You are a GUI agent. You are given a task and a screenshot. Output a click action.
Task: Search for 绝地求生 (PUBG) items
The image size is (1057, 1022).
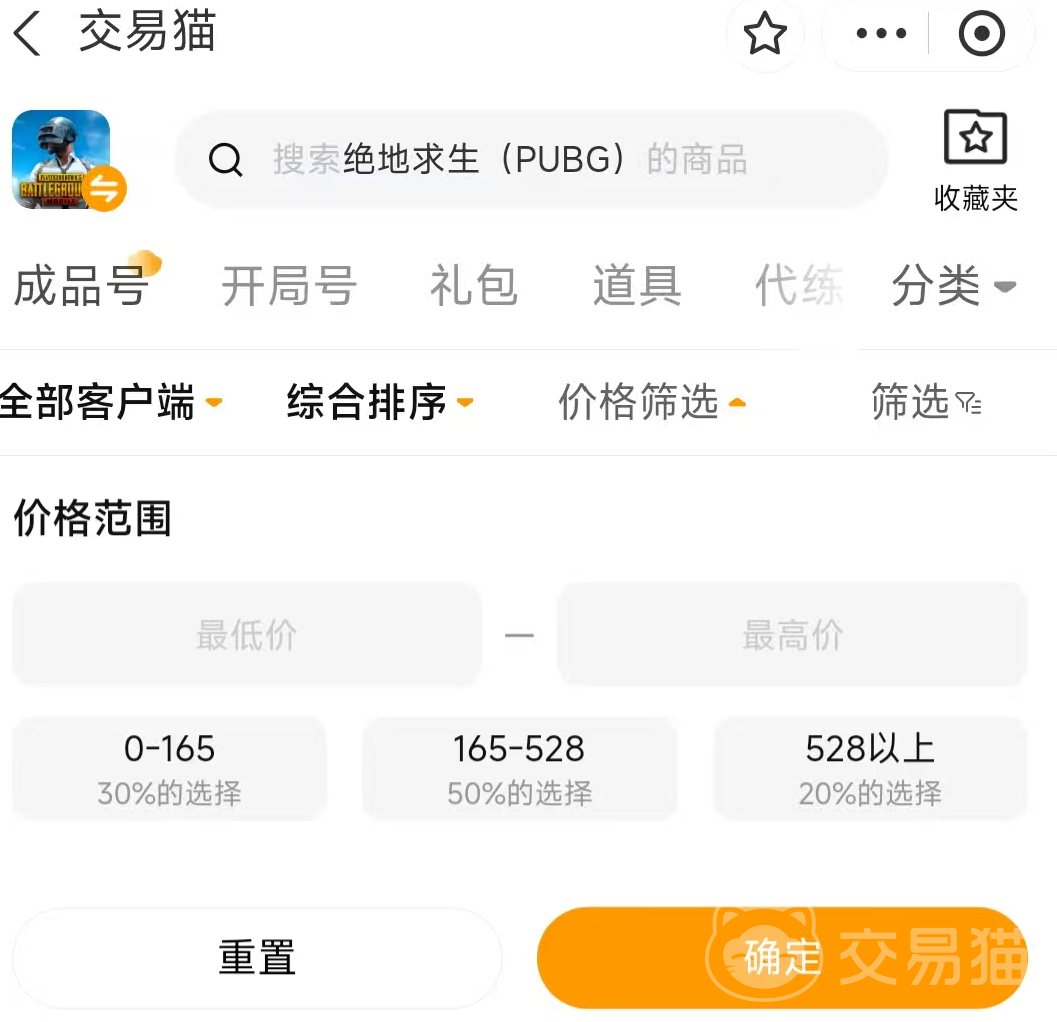530,160
